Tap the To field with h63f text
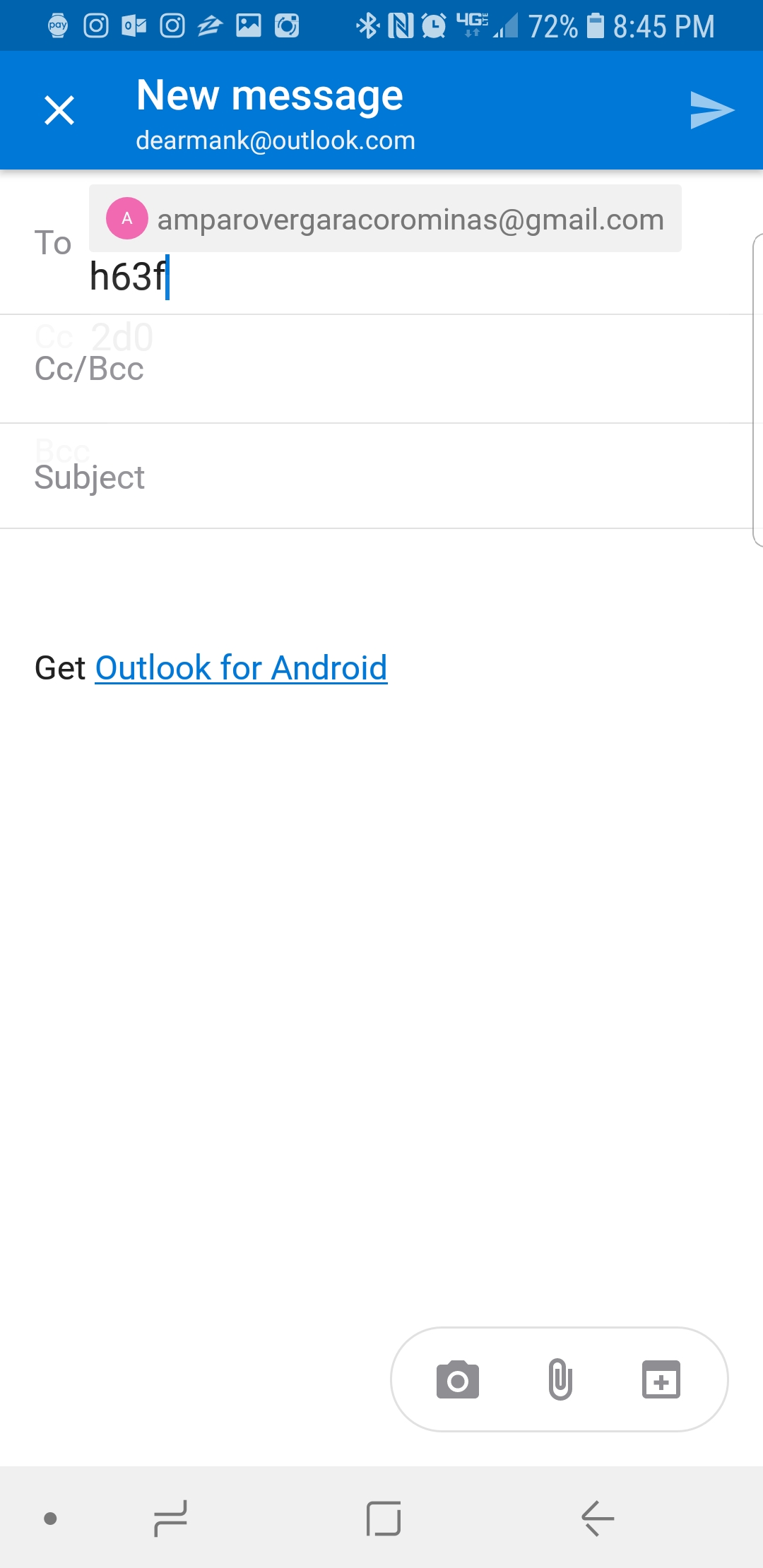This screenshot has height=1568, width=763. click(x=417, y=277)
